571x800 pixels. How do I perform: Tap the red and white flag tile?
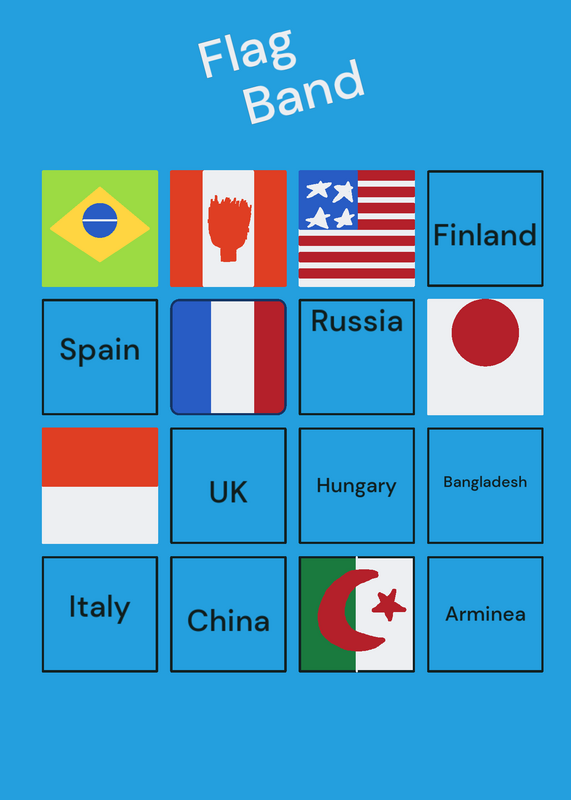100,486
